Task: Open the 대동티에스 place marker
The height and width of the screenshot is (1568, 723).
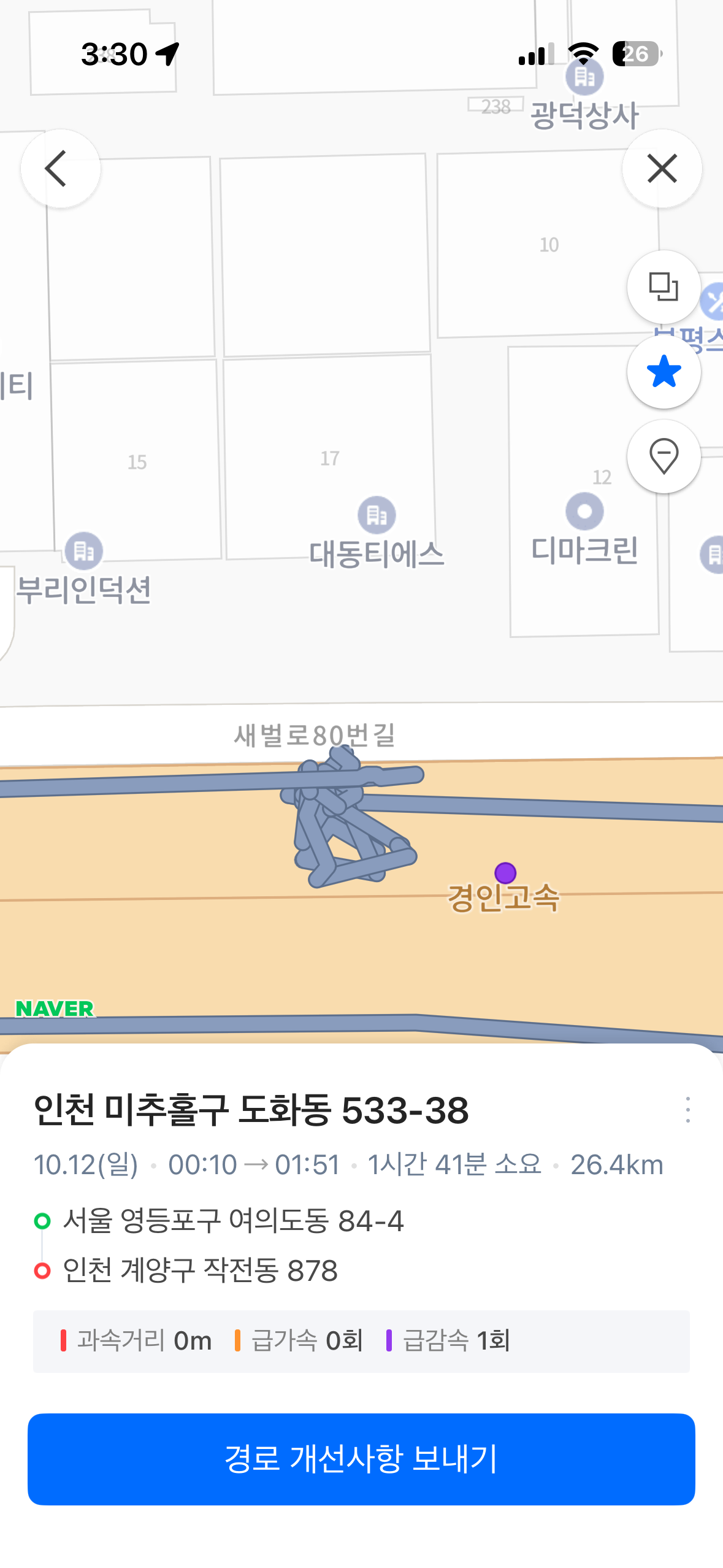Action: tap(377, 515)
